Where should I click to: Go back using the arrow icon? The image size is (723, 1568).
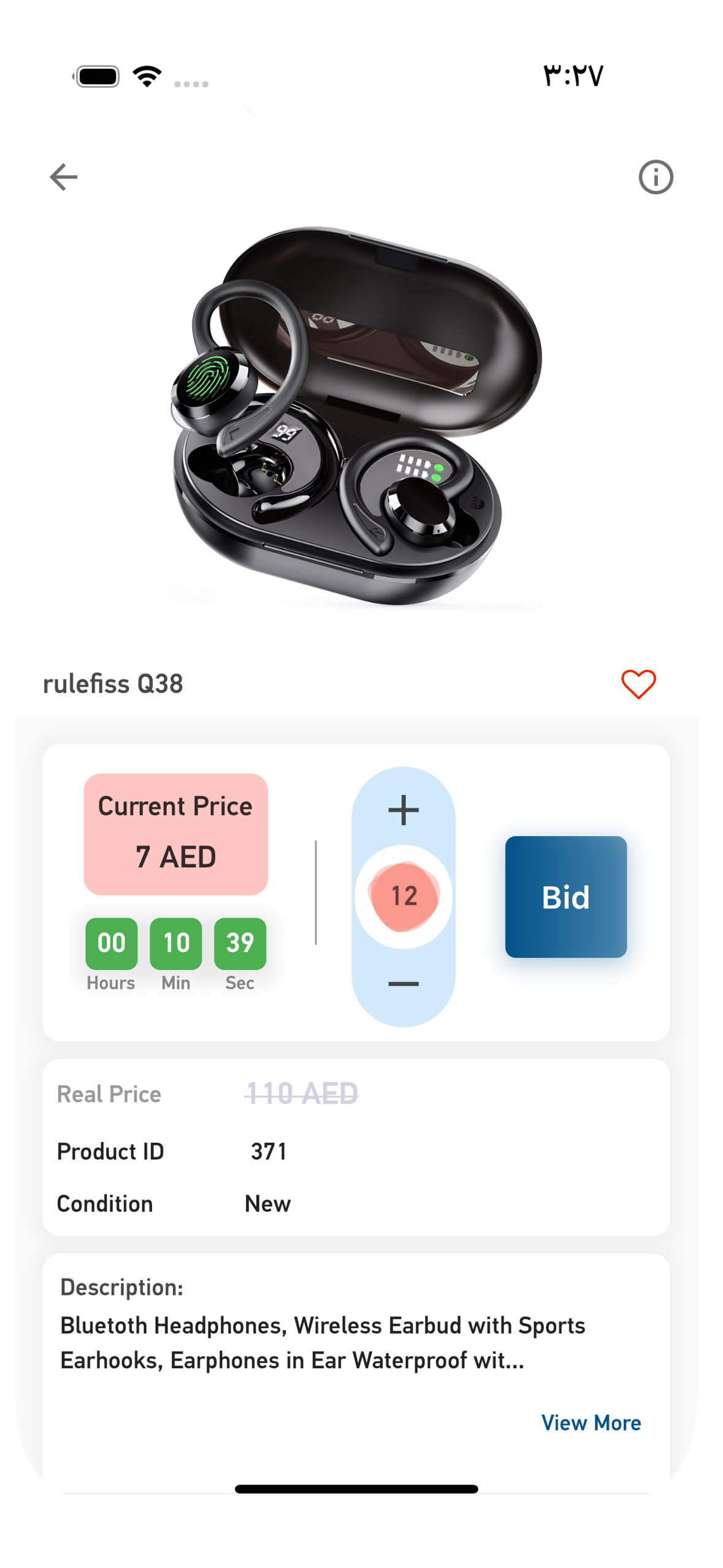[x=63, y=177]
